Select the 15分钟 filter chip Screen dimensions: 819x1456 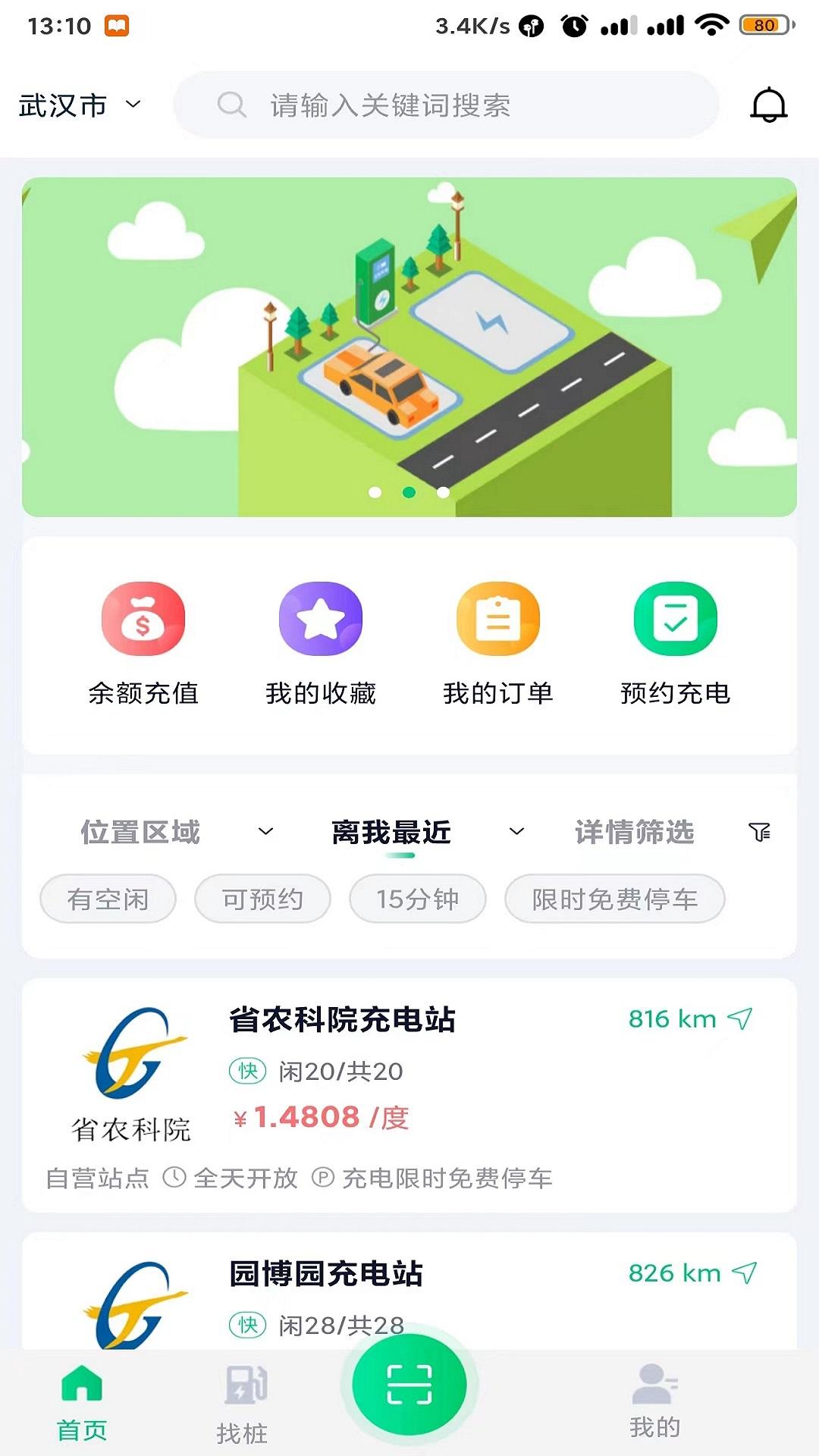(x=417, y=899)
